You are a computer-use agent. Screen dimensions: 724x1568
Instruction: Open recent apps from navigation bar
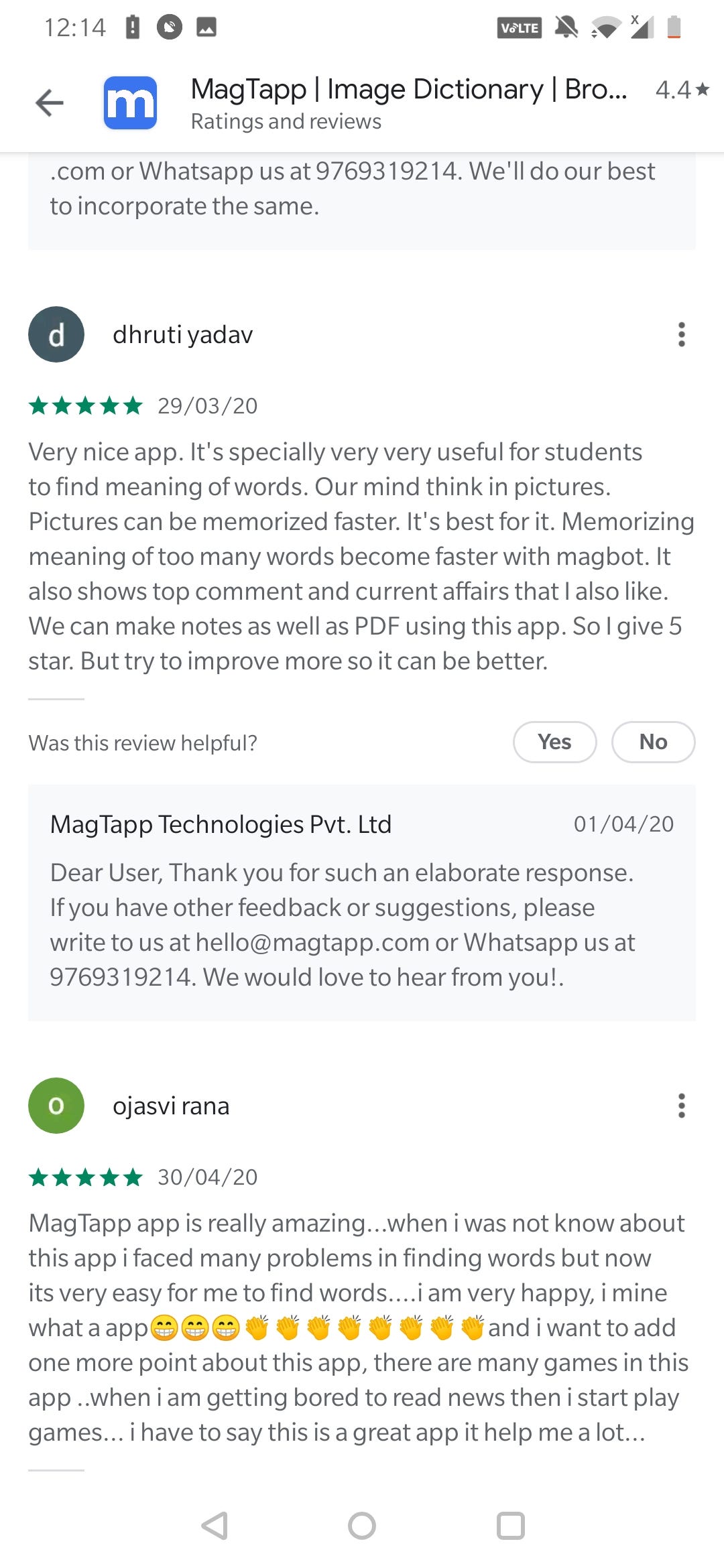click(510, 1526)
